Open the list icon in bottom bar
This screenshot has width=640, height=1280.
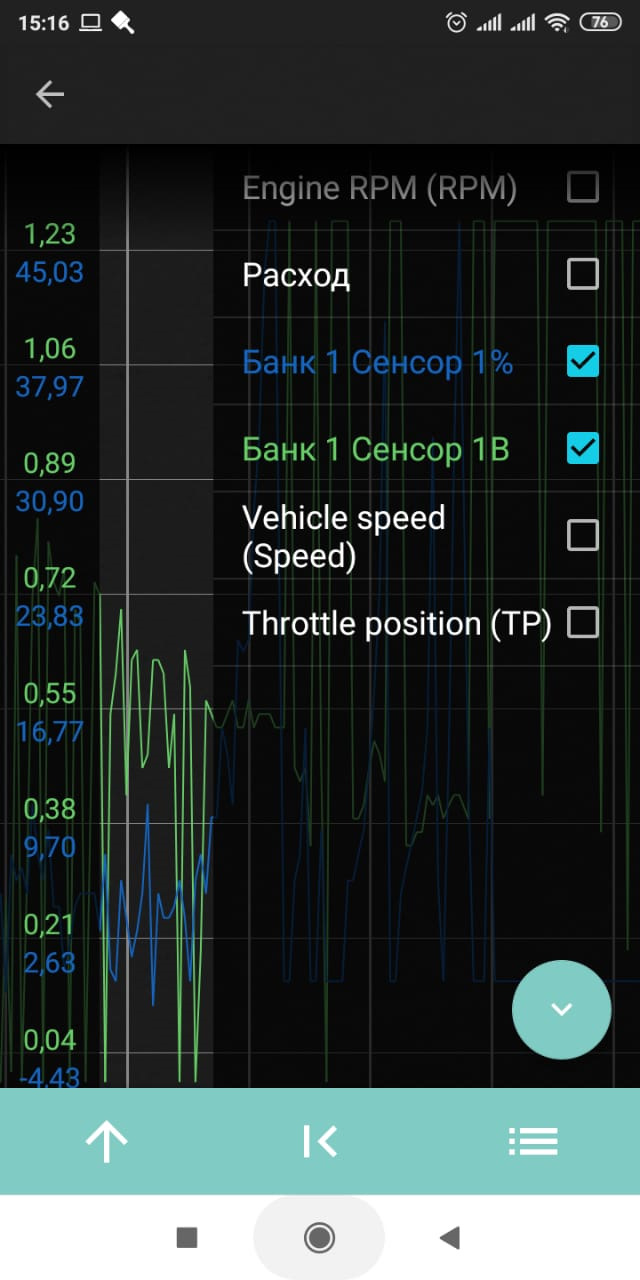click(533, 1141)
